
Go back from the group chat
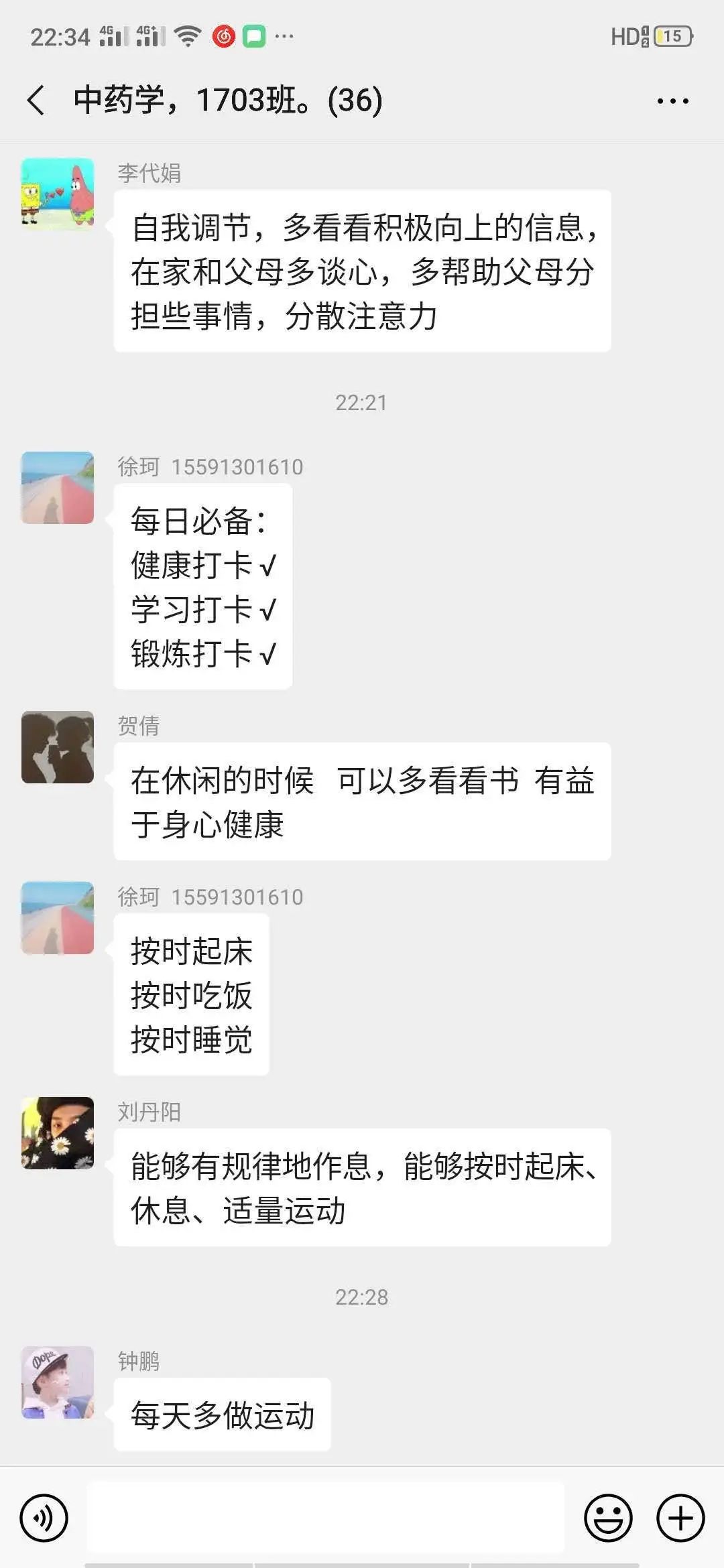point(36,101)
